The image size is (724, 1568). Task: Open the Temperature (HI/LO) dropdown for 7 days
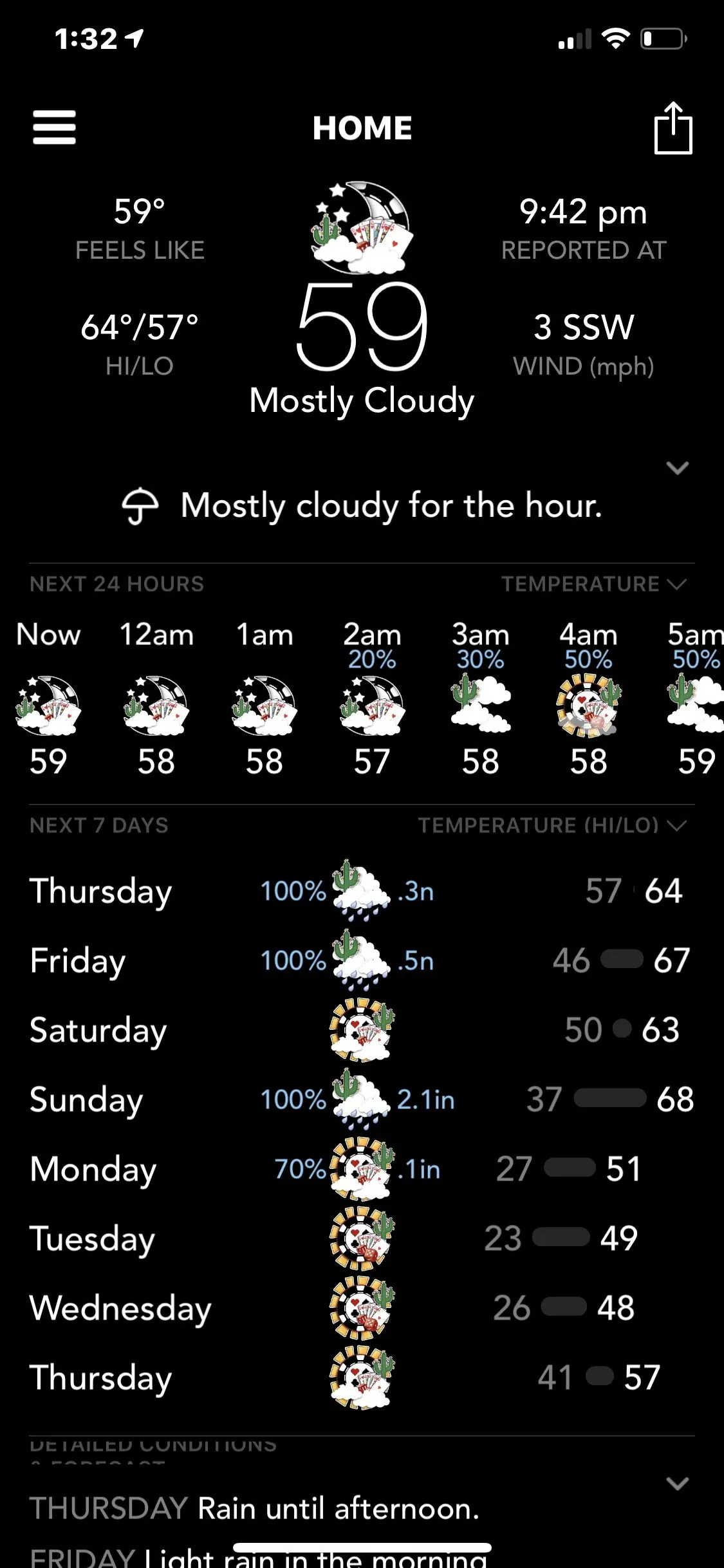(x=552, y=825)
